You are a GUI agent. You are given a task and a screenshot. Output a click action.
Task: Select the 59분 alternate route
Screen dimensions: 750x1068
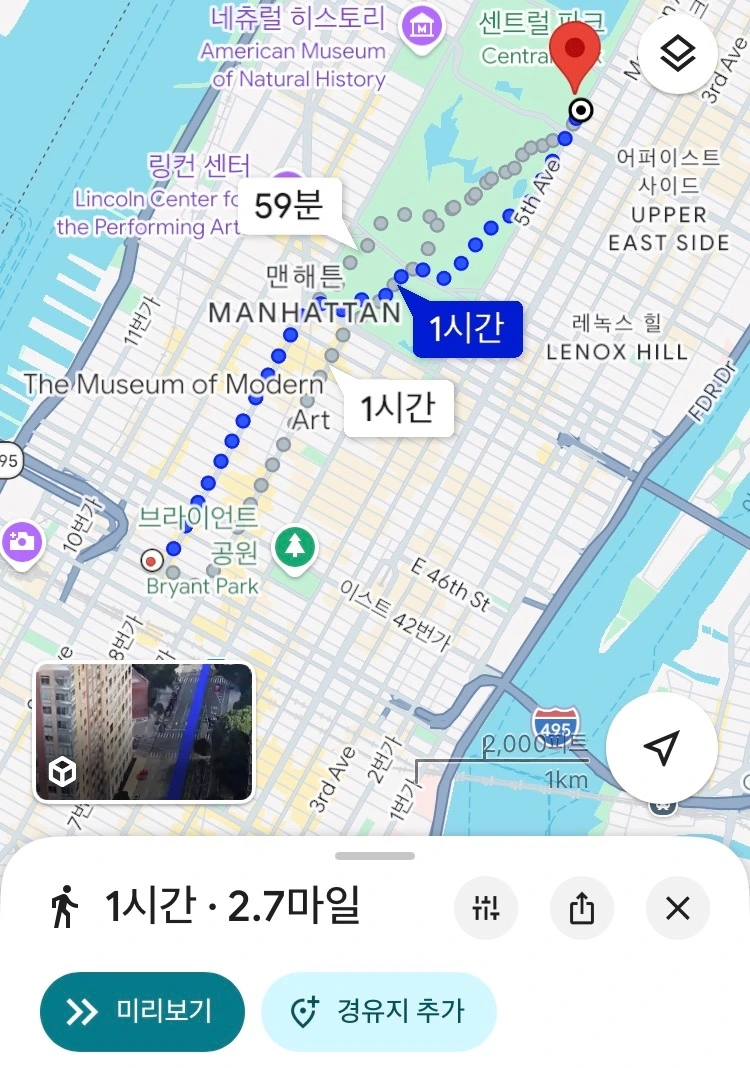pyautogui.click(x=289, y=207)
